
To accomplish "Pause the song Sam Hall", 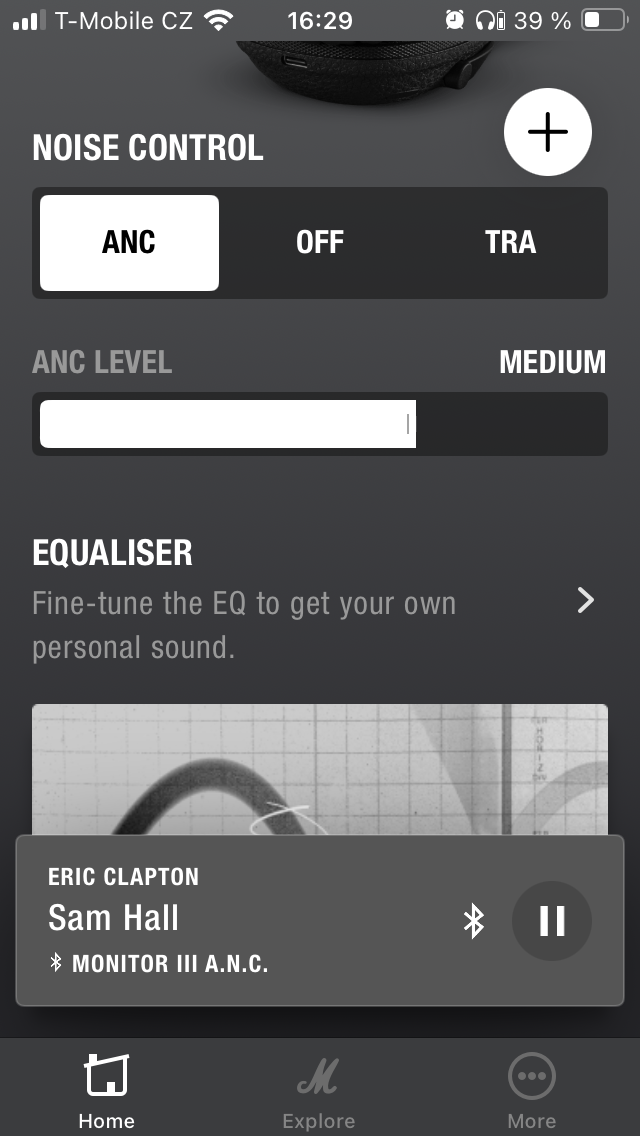I will 552,921.
